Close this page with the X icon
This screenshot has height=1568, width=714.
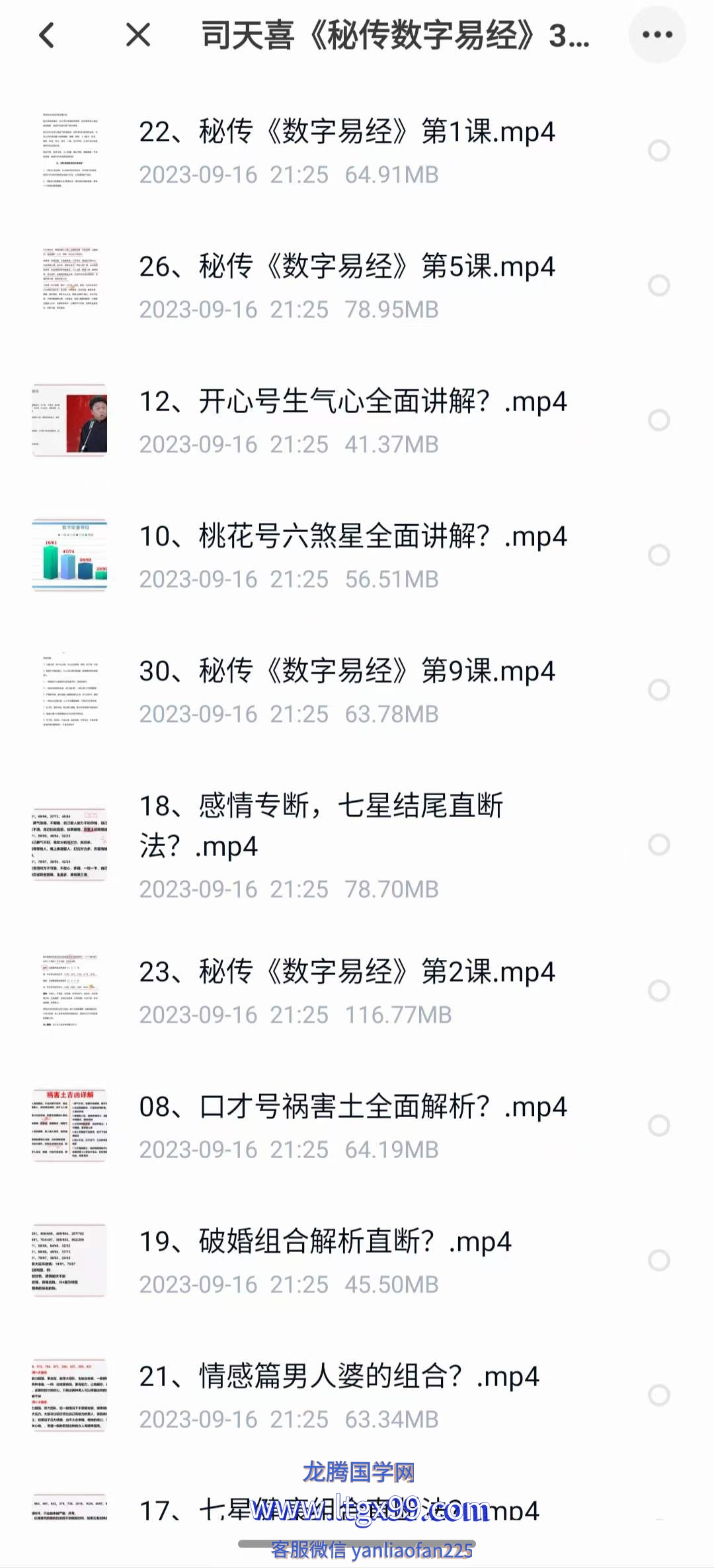click(138, 35)
